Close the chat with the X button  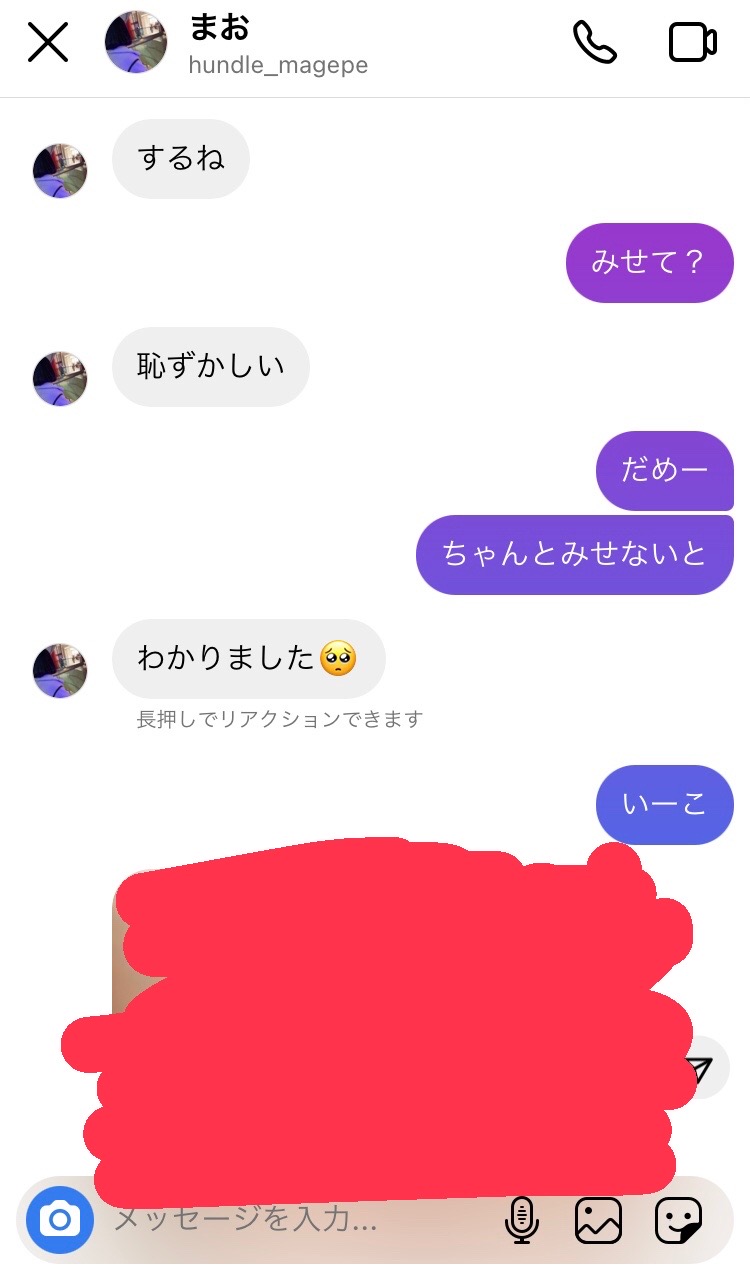click(47, 42)
